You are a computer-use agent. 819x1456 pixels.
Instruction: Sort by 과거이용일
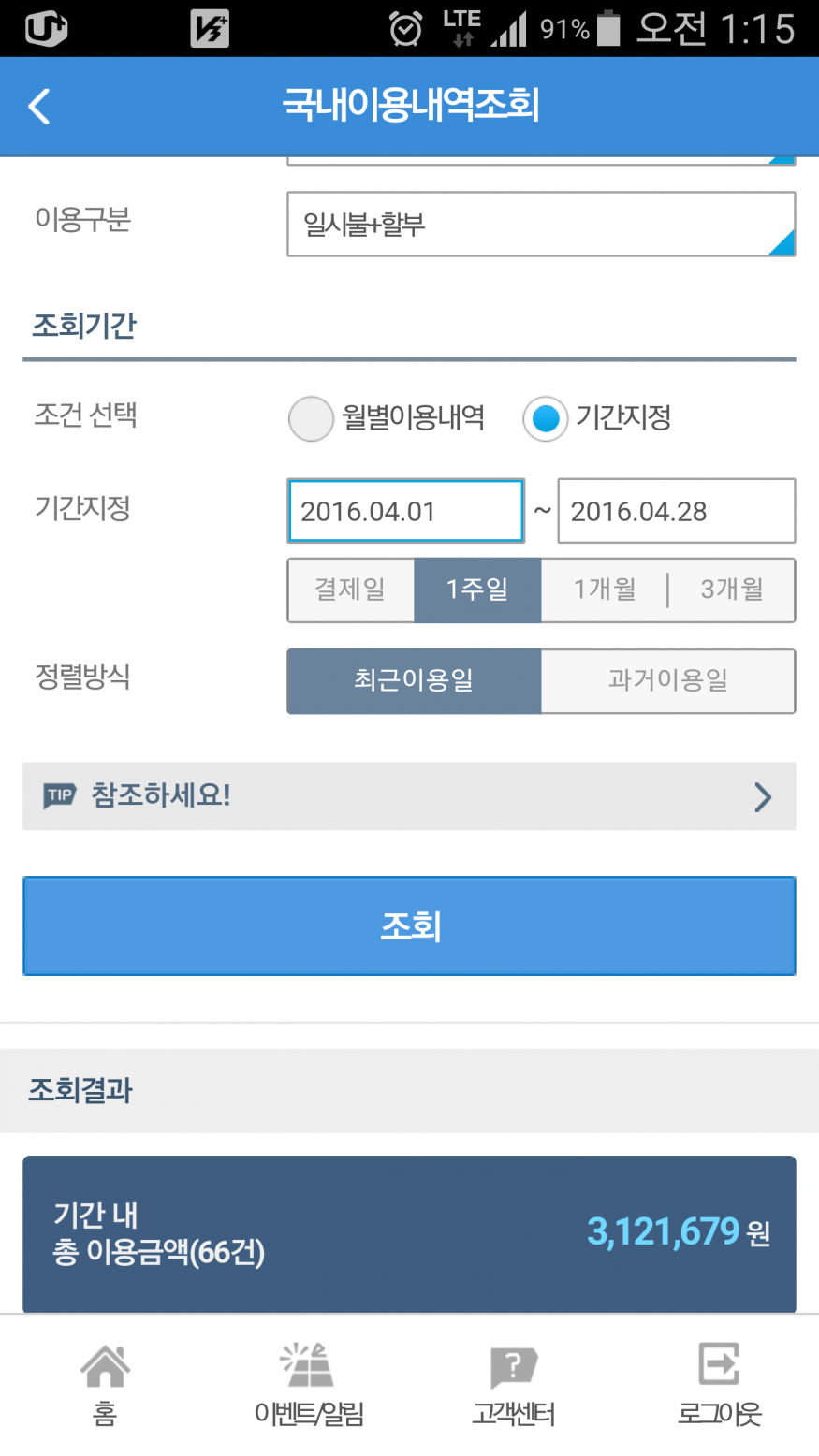tap(667, 680)
